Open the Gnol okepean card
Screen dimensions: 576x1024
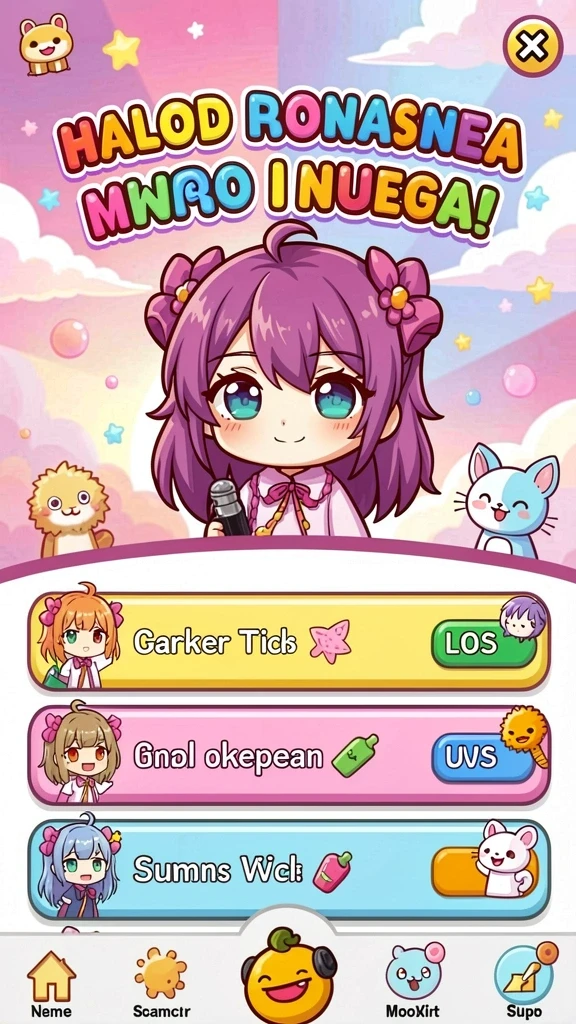pos(288,756)
